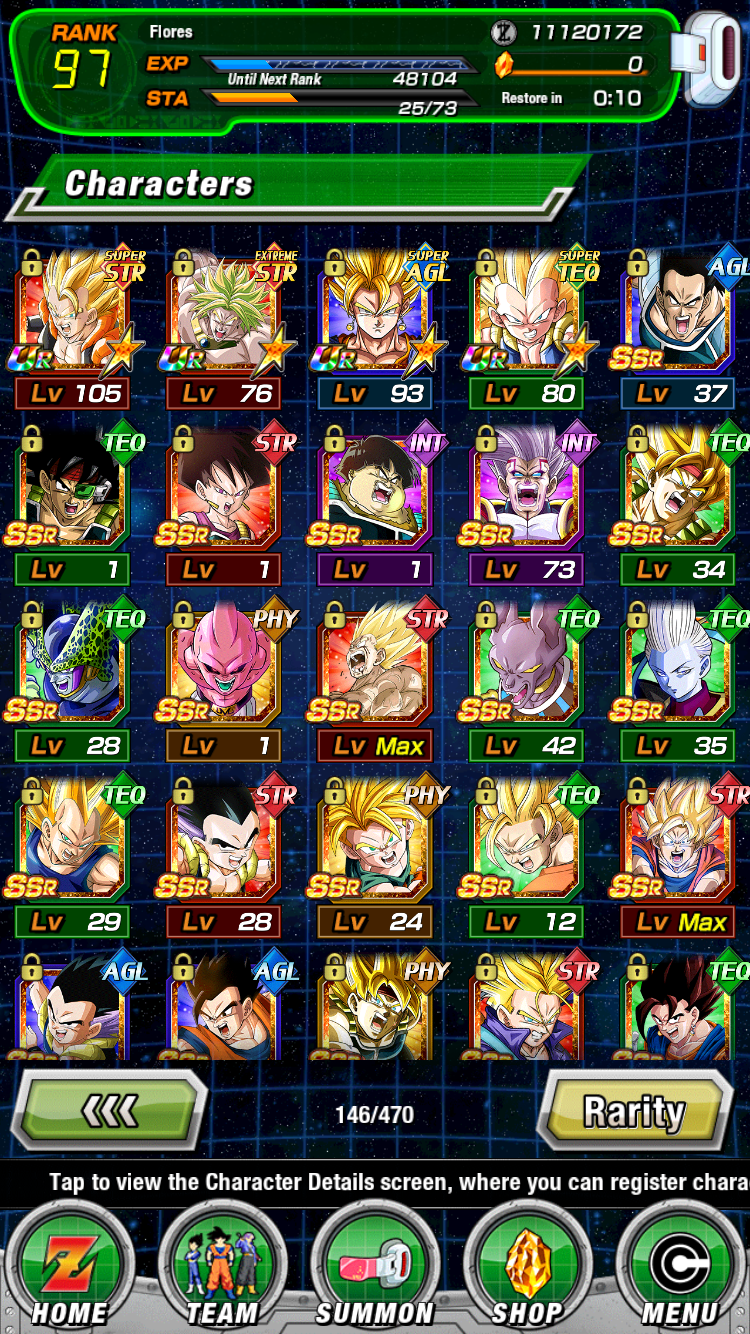The height and width of the screenshot is (1334, 750).
Task: Tap the back arrows button
Action: point(108,1111)
